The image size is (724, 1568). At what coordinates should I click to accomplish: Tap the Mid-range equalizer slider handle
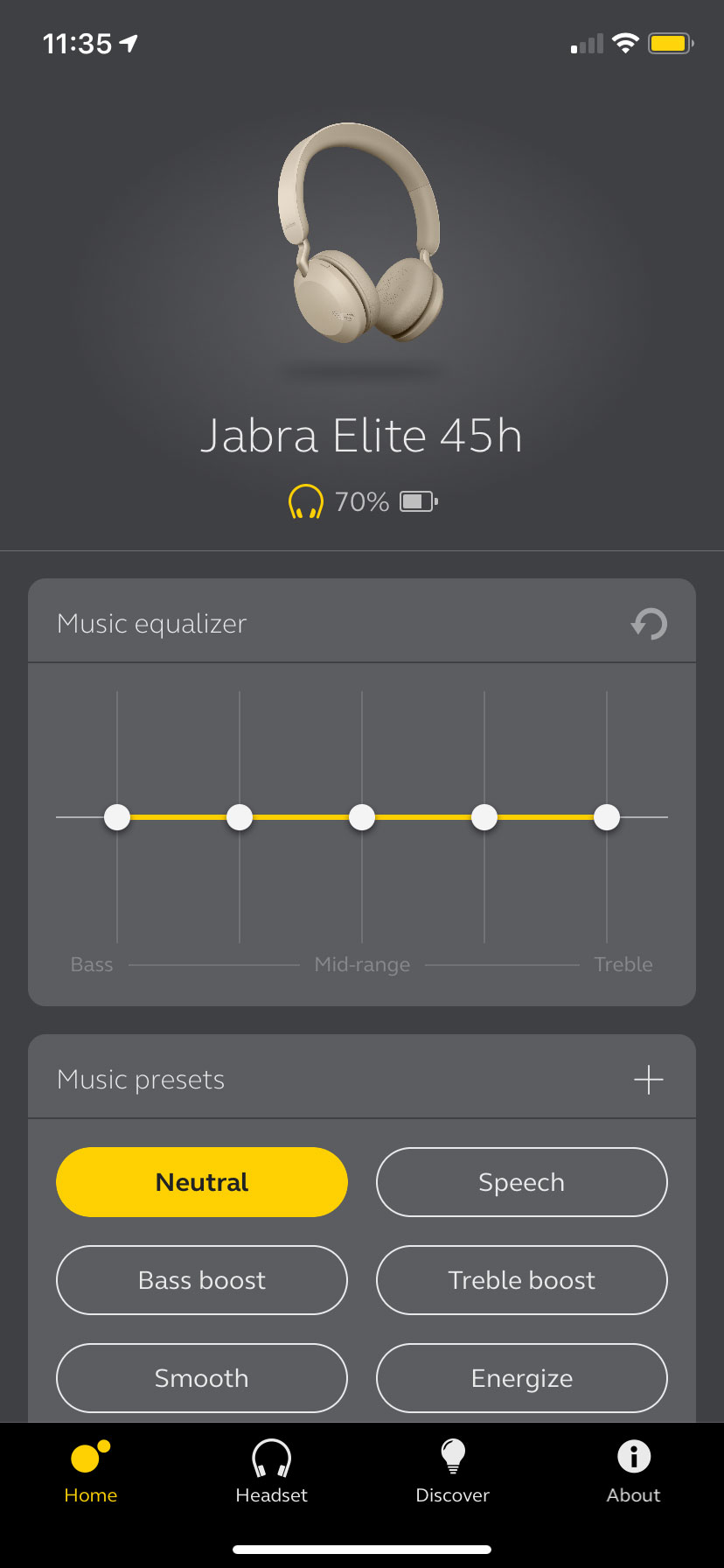362,817
